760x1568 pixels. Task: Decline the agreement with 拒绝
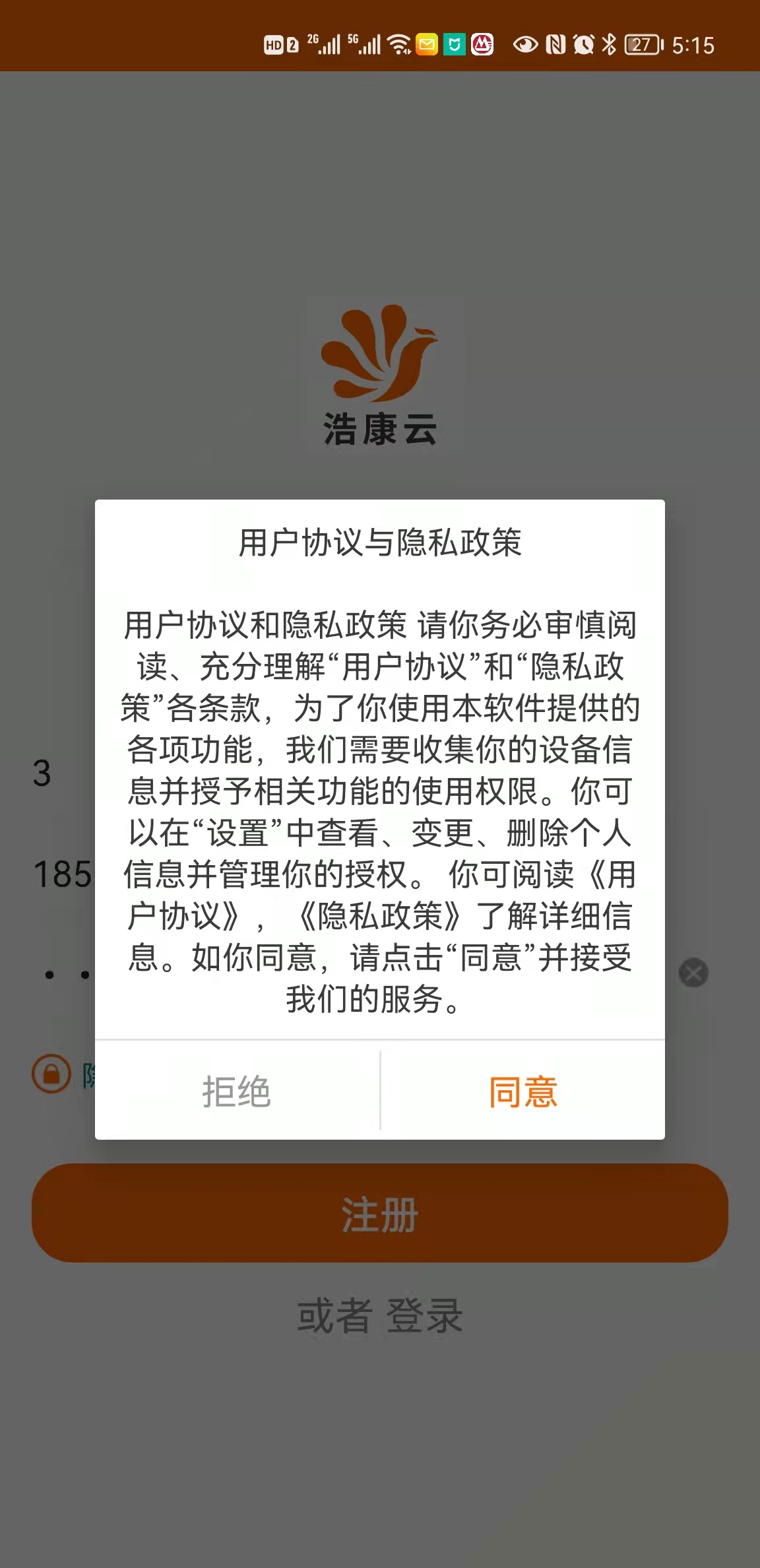point(237,1092)
